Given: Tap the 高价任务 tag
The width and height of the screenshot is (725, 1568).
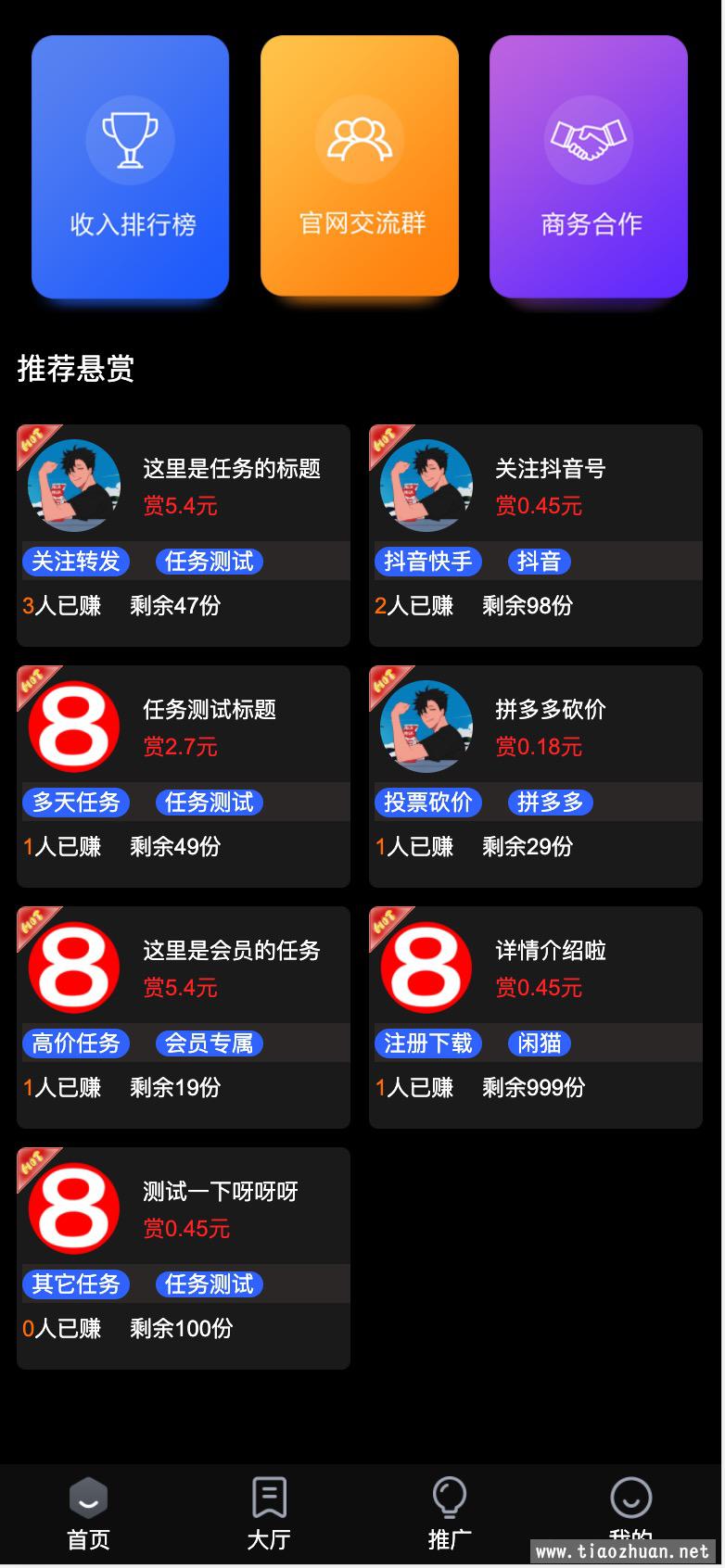Looking at the screenshot, I should pos(76,1043).
